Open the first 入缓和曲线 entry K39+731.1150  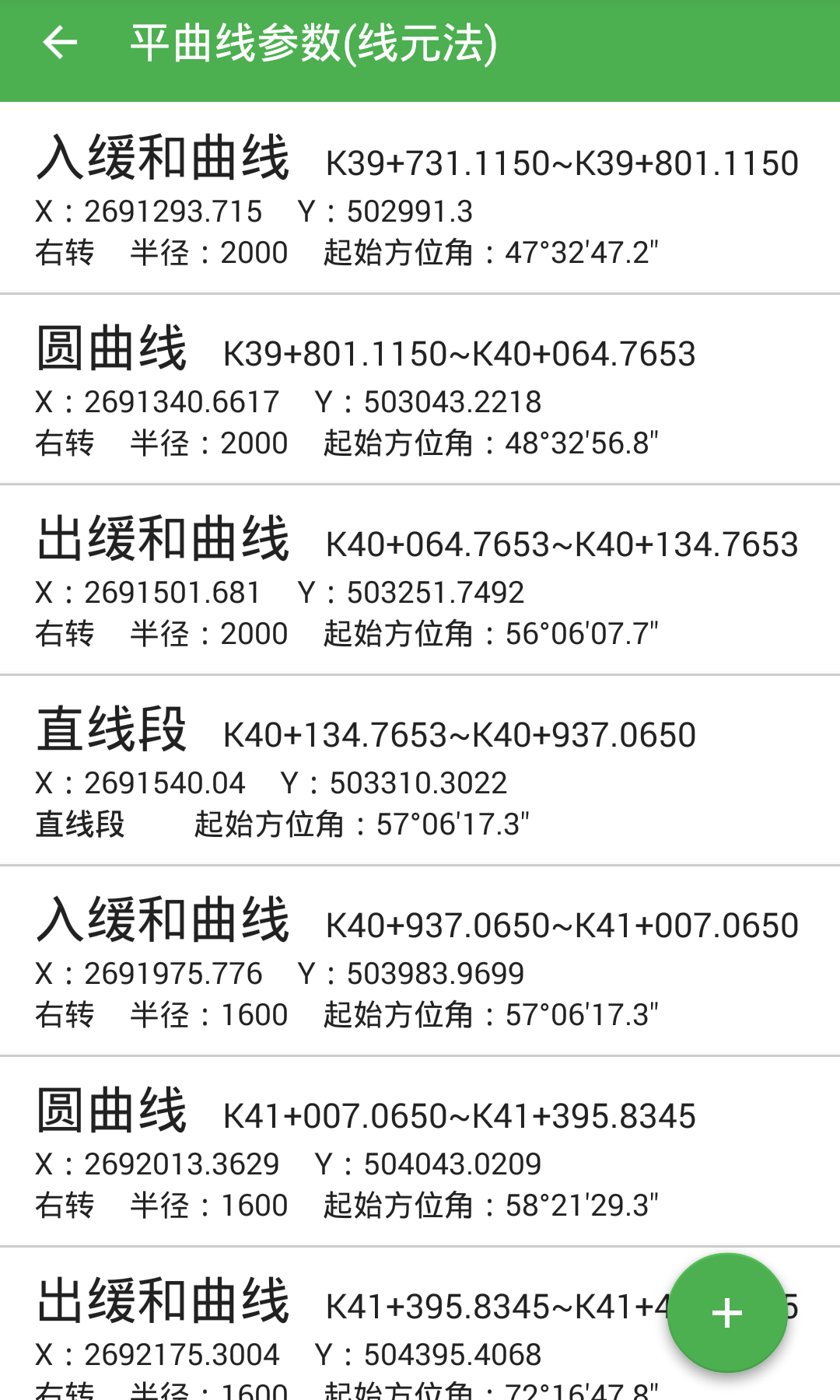coord(420,198)
